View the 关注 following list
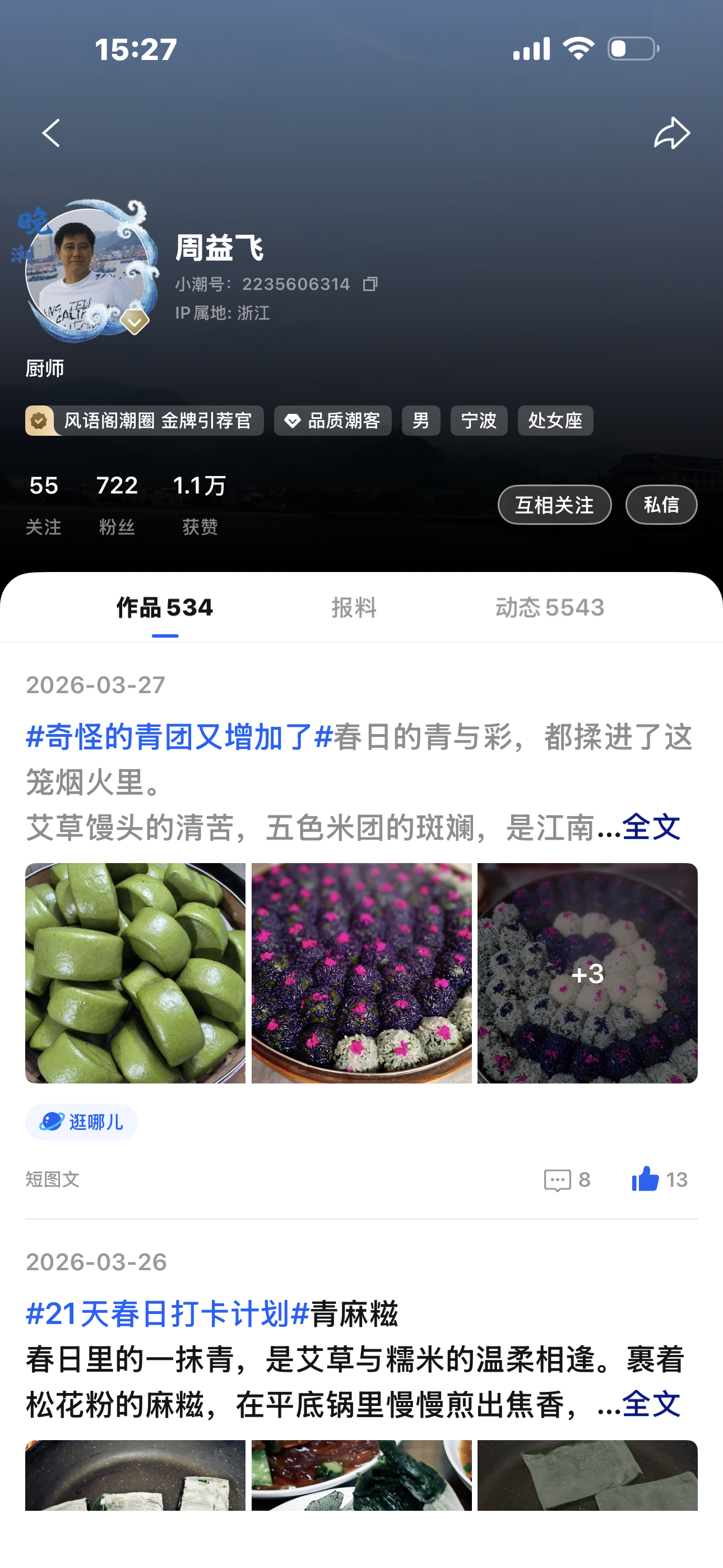This screenshot has width=723, height=1568. (x=44, y=505)
